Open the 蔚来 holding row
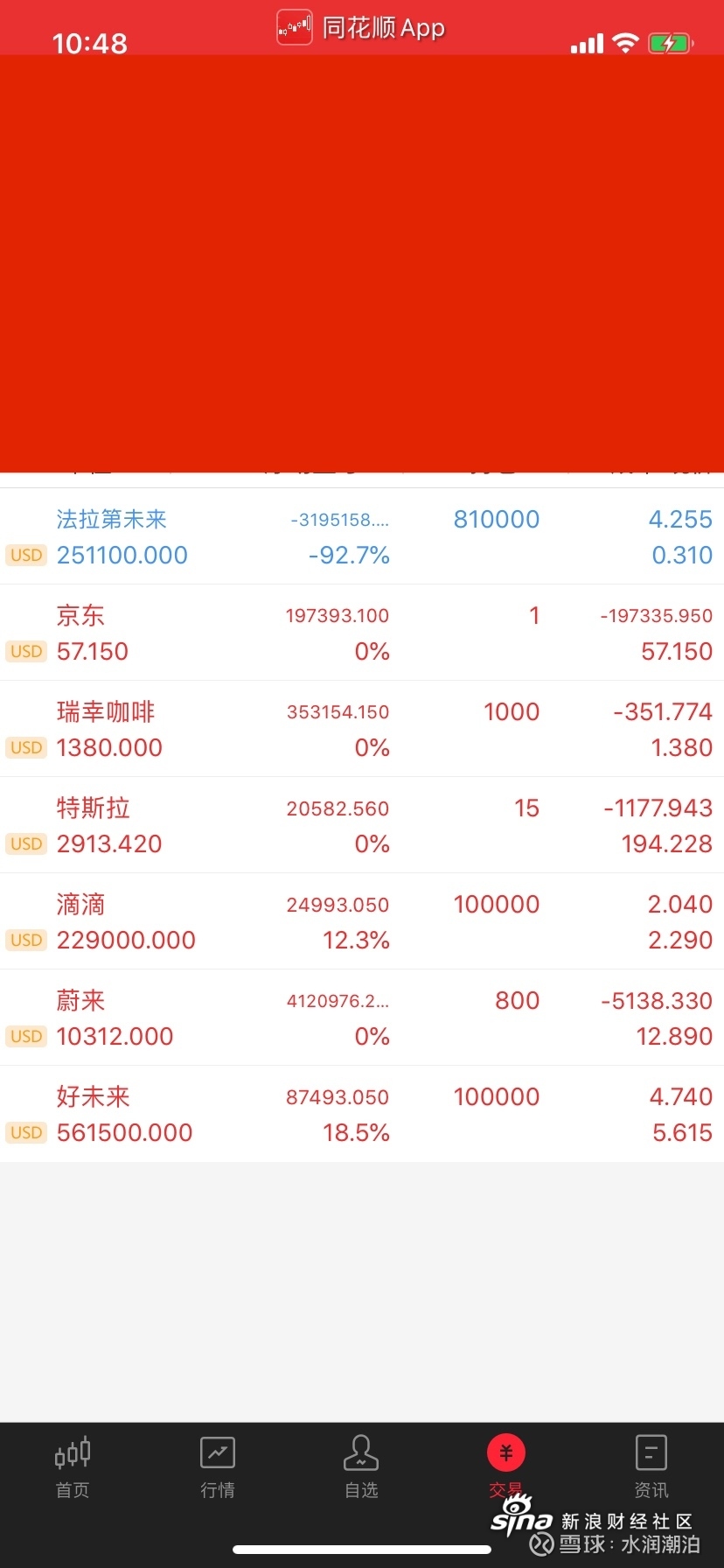This screenshot has width=724, height=1568. [362, 1018]
